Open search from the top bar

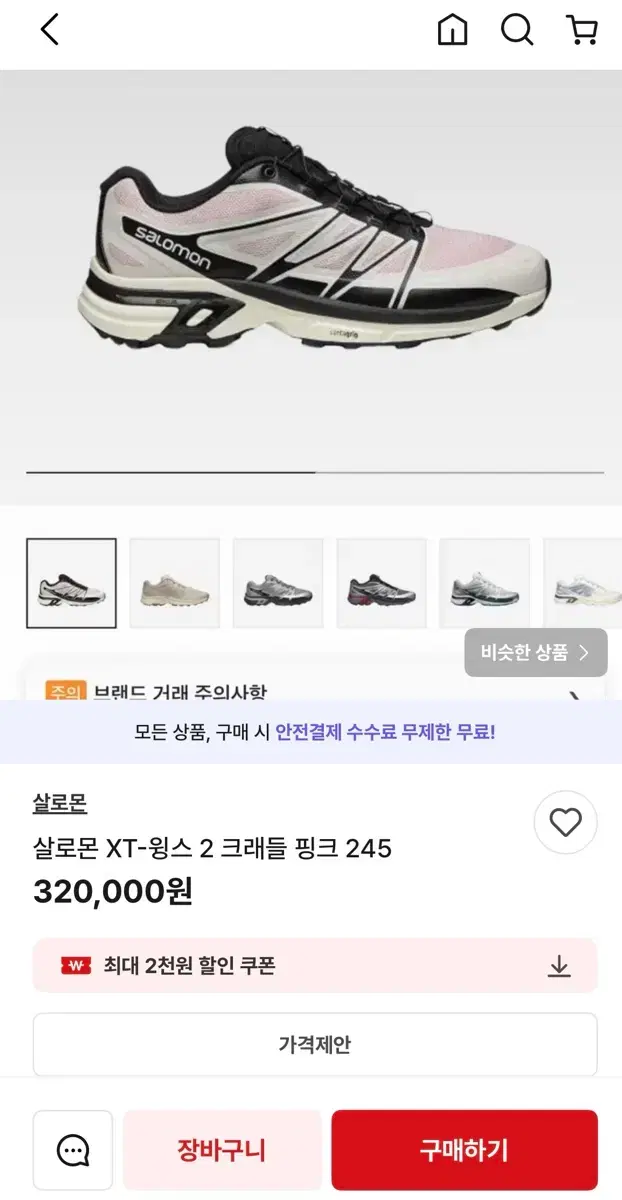[x=517, y=30]
